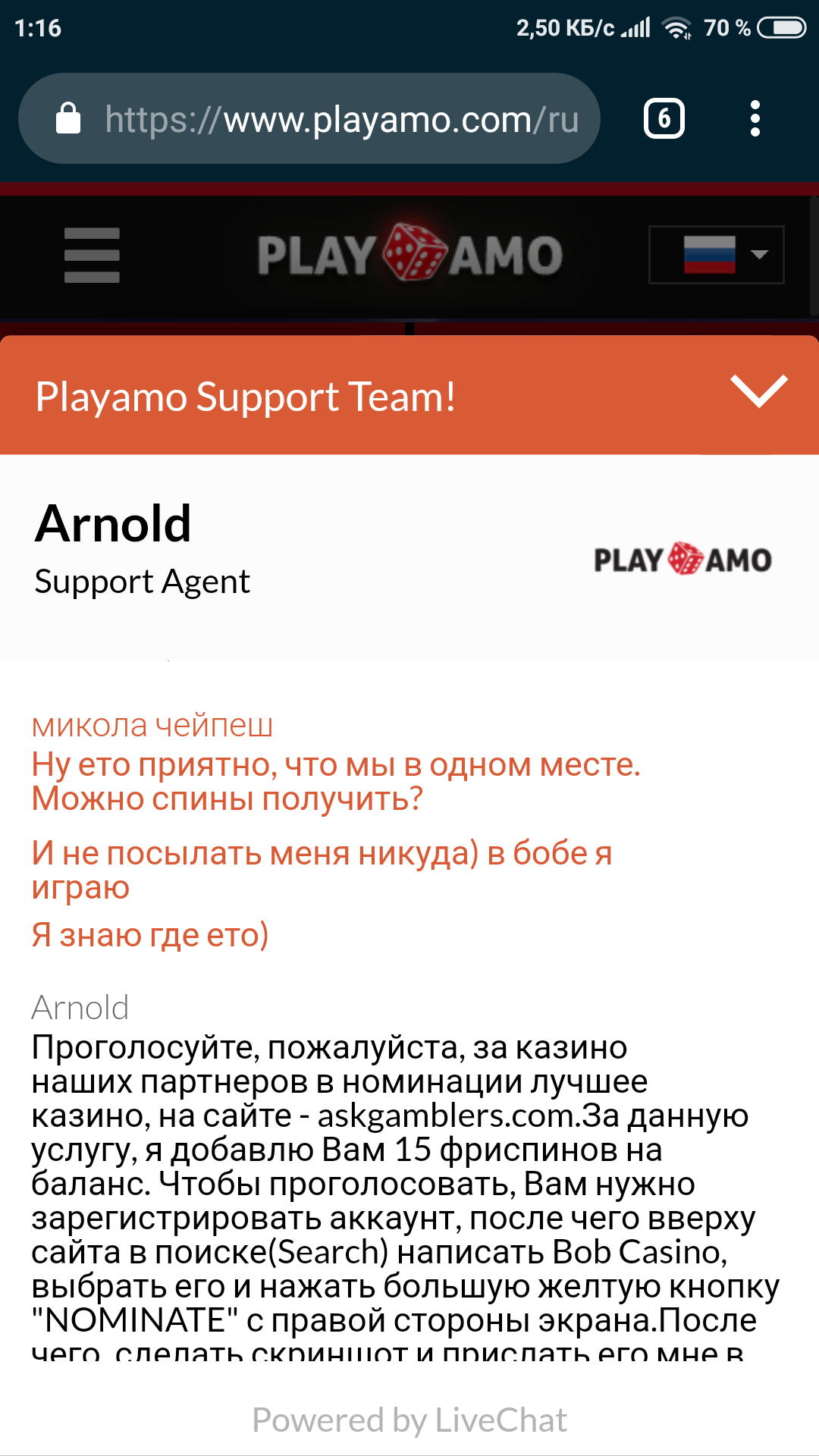Minimize the Playamo Support Team chat
819x1456 pixels.
click(758, 392)
